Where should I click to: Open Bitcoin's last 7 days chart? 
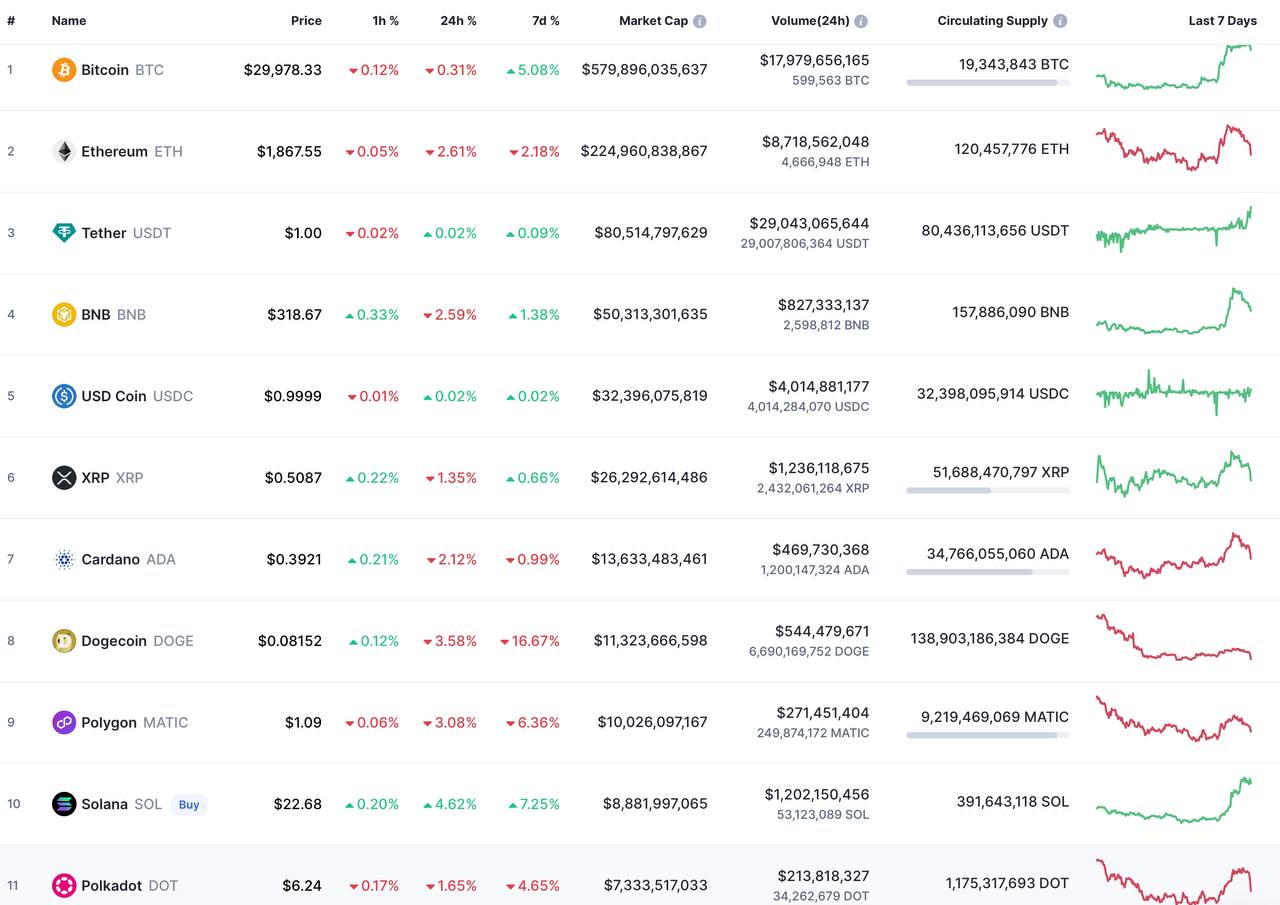point(1174,68)
